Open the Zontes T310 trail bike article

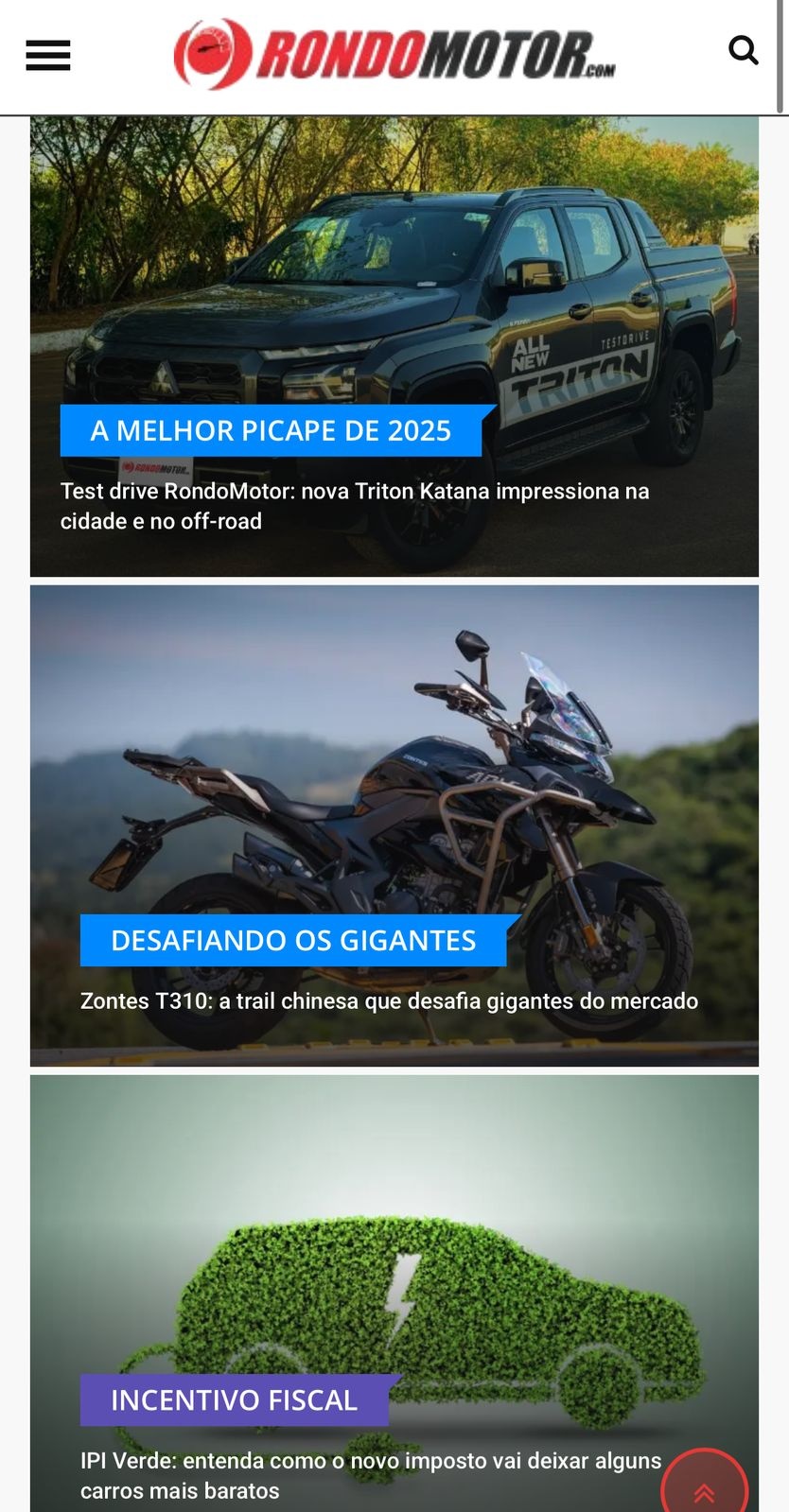coord(389,1000)
